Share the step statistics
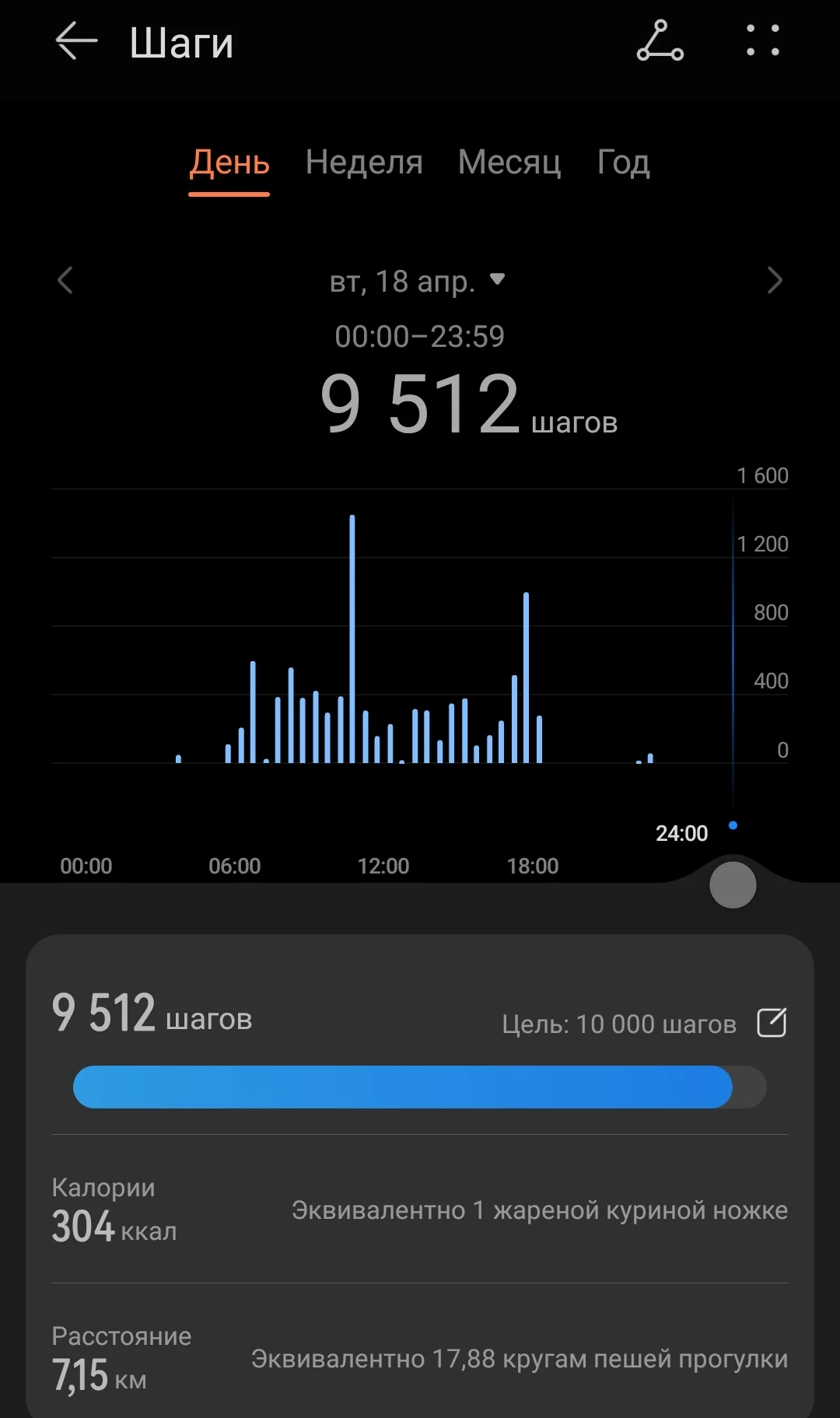840x1418 pixels. click(660, 41)
